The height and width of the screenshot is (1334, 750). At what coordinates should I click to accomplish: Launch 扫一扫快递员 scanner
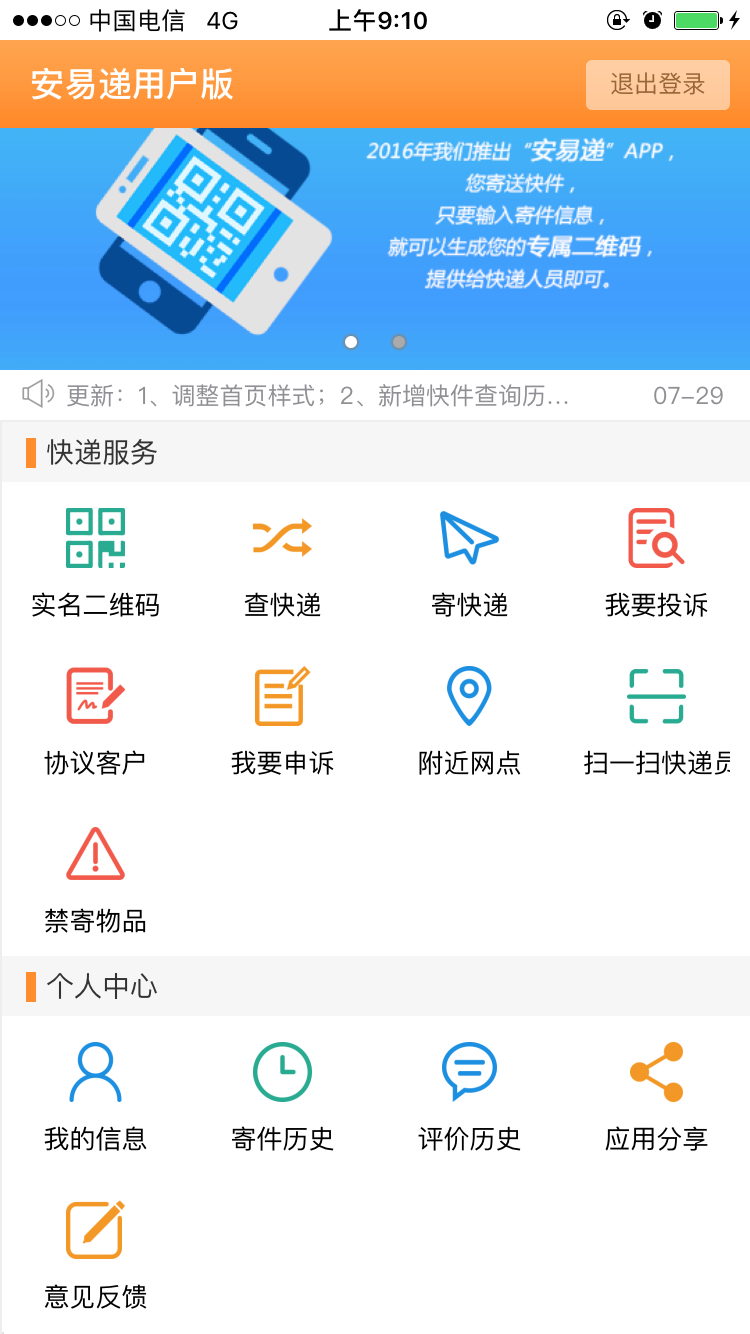click(656, 721)
